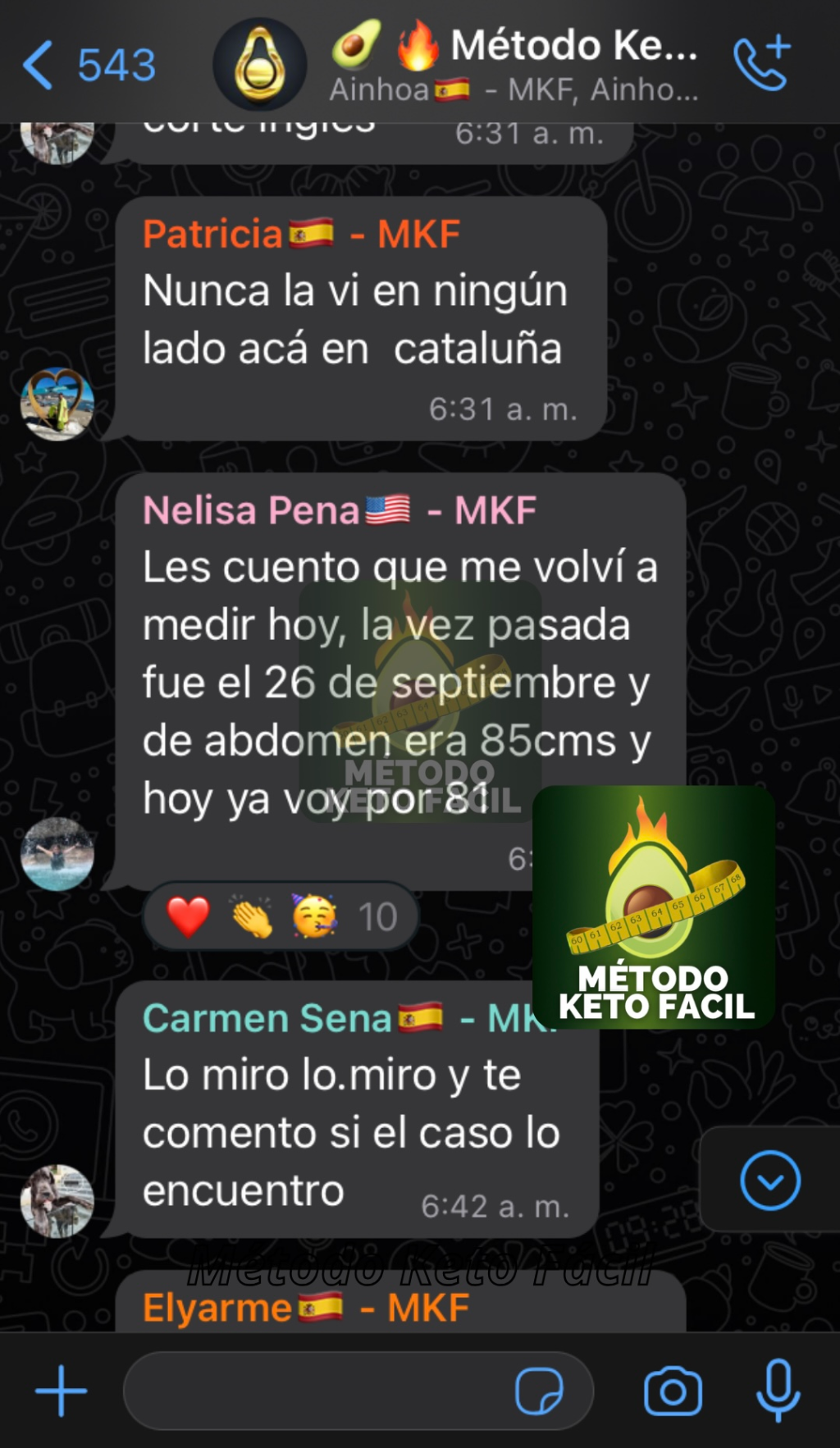The width and height of the screenshot is (840, 1448).
Task: Open Carmen Sena's profile picture
Action: point(57,1200)
